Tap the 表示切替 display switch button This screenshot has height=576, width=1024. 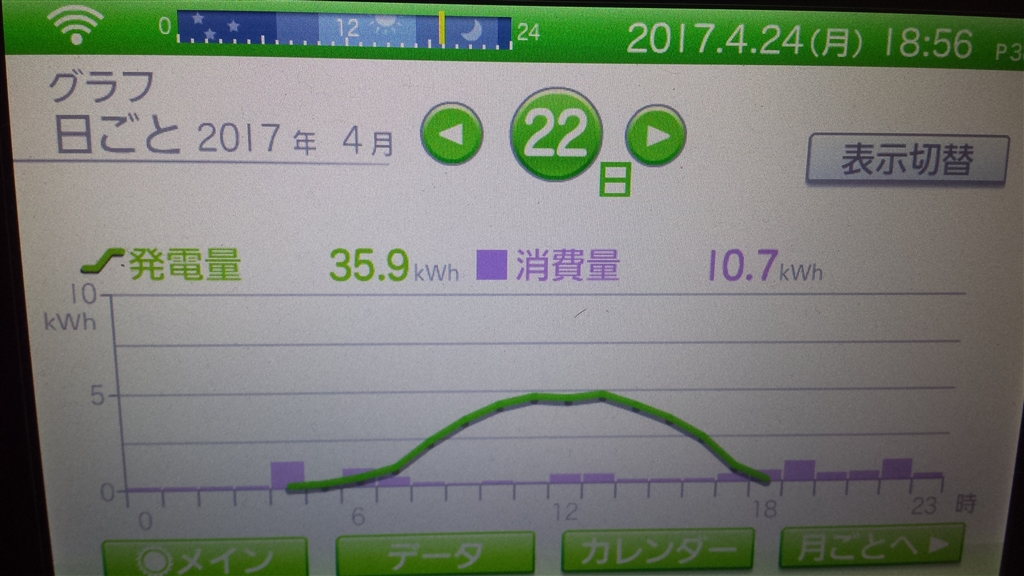pos(906,161)
